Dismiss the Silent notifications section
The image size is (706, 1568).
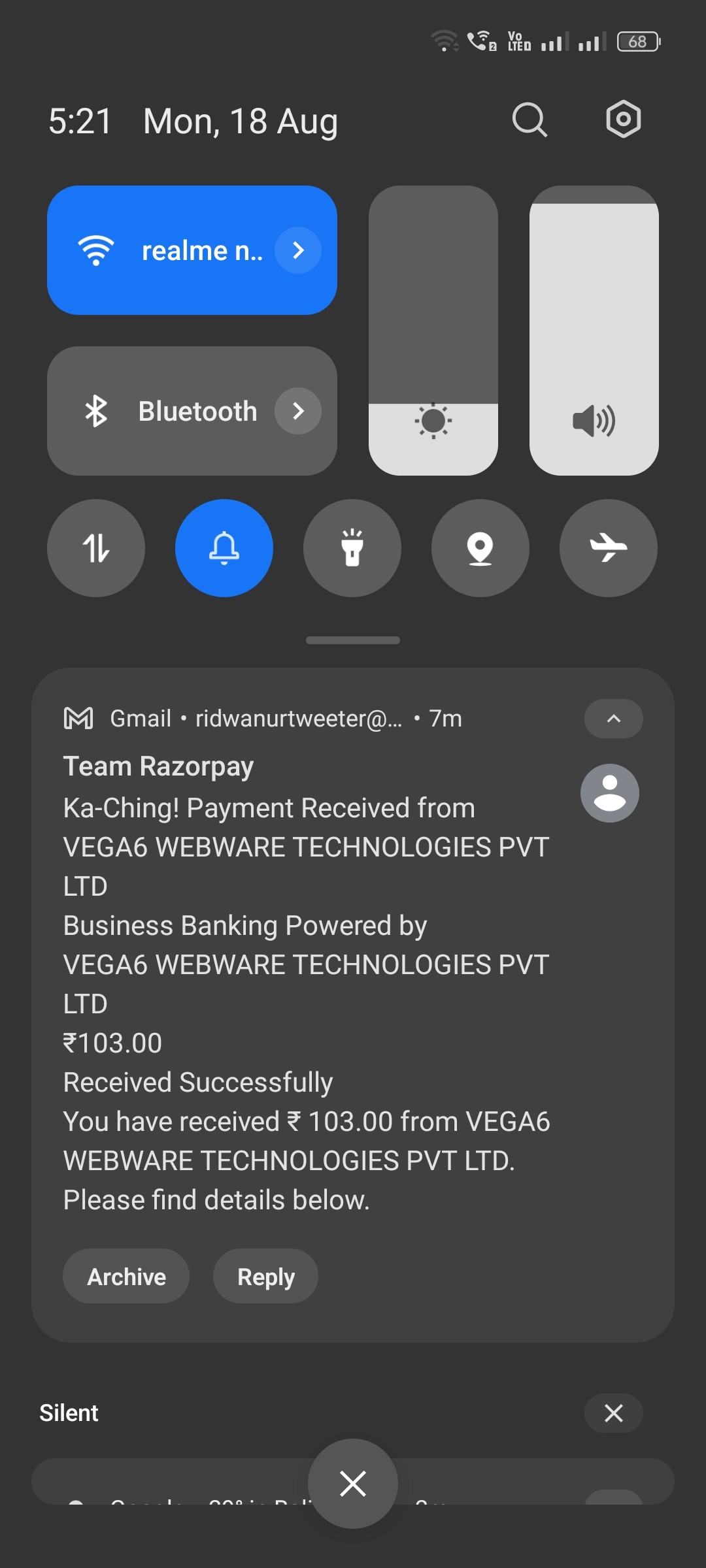[613, 1413]
